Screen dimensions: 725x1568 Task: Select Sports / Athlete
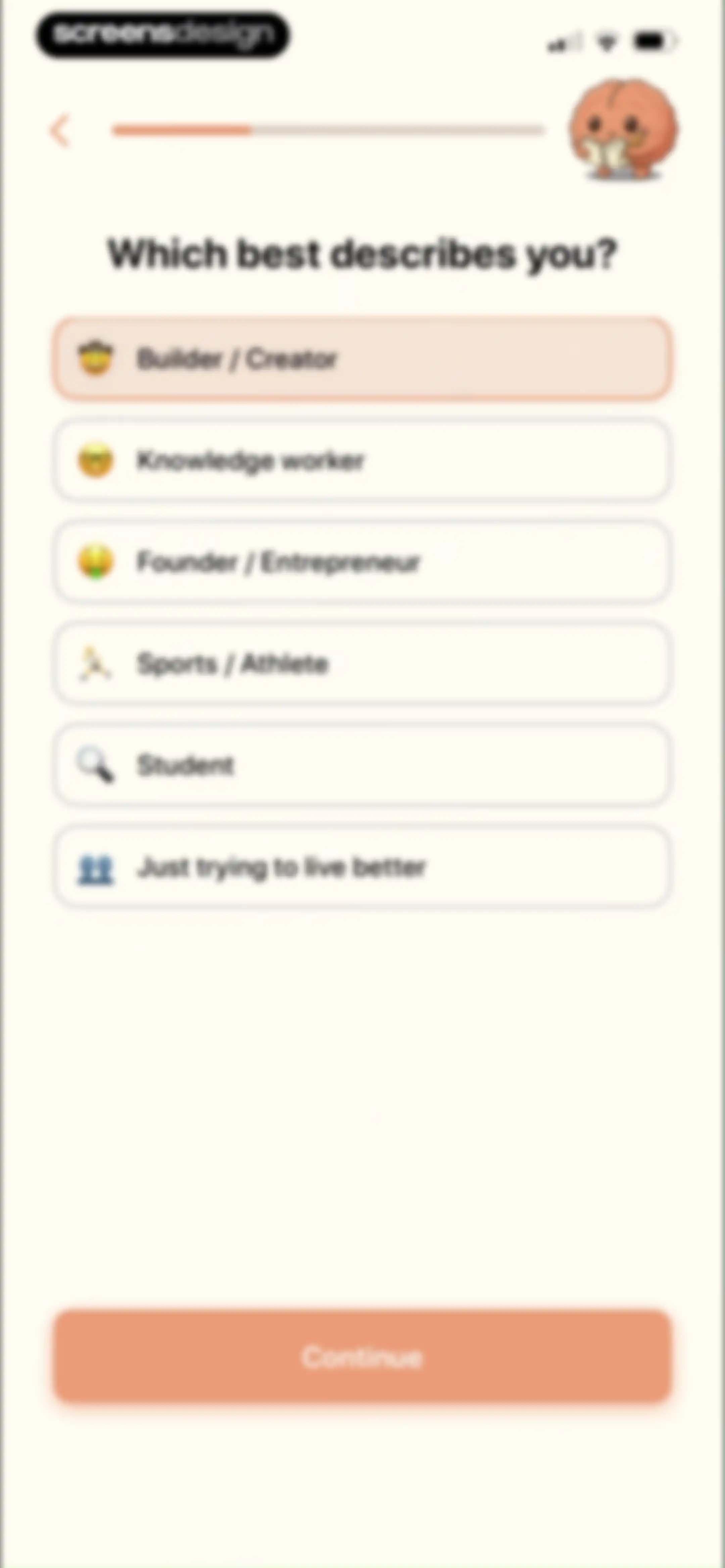point(362,663)
